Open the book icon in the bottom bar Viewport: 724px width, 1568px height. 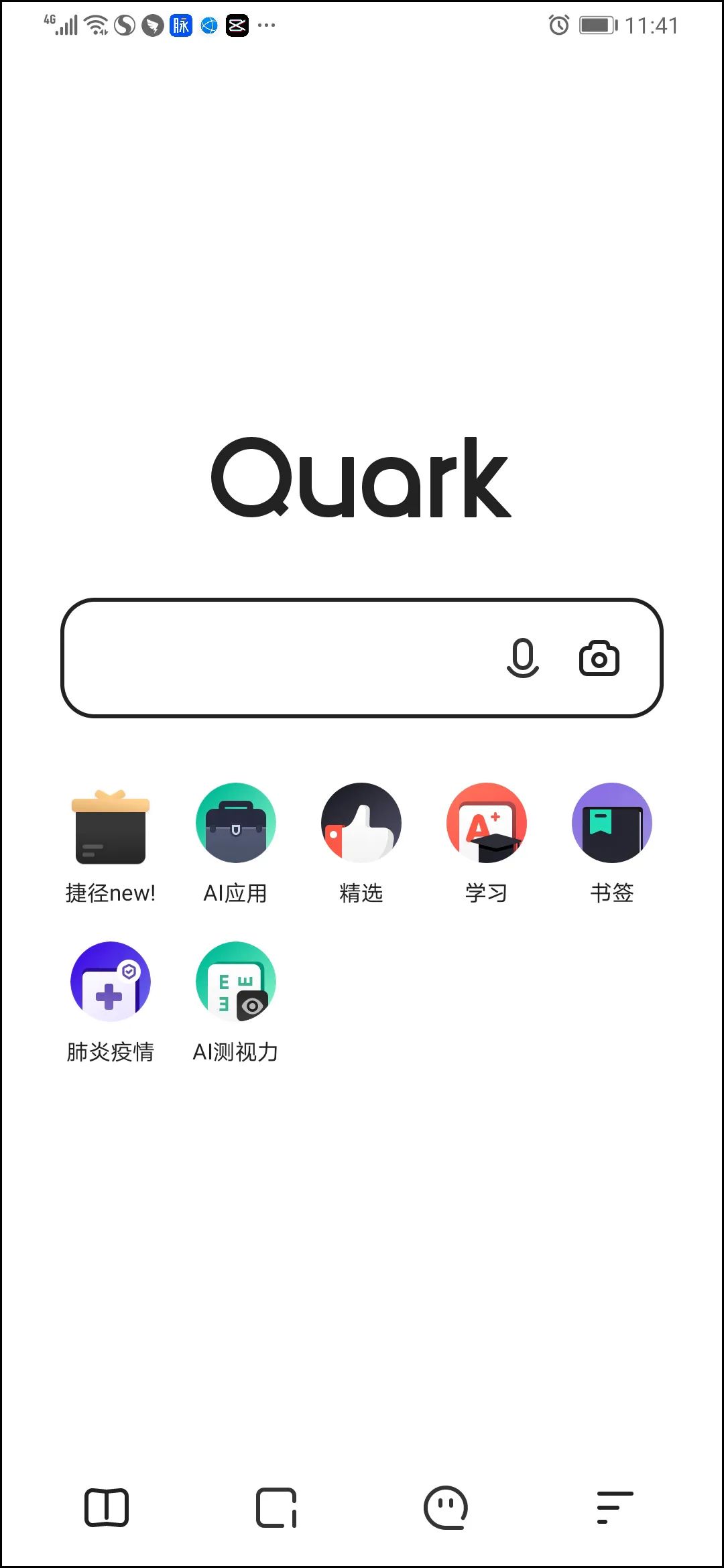(x=107, y=1508)
